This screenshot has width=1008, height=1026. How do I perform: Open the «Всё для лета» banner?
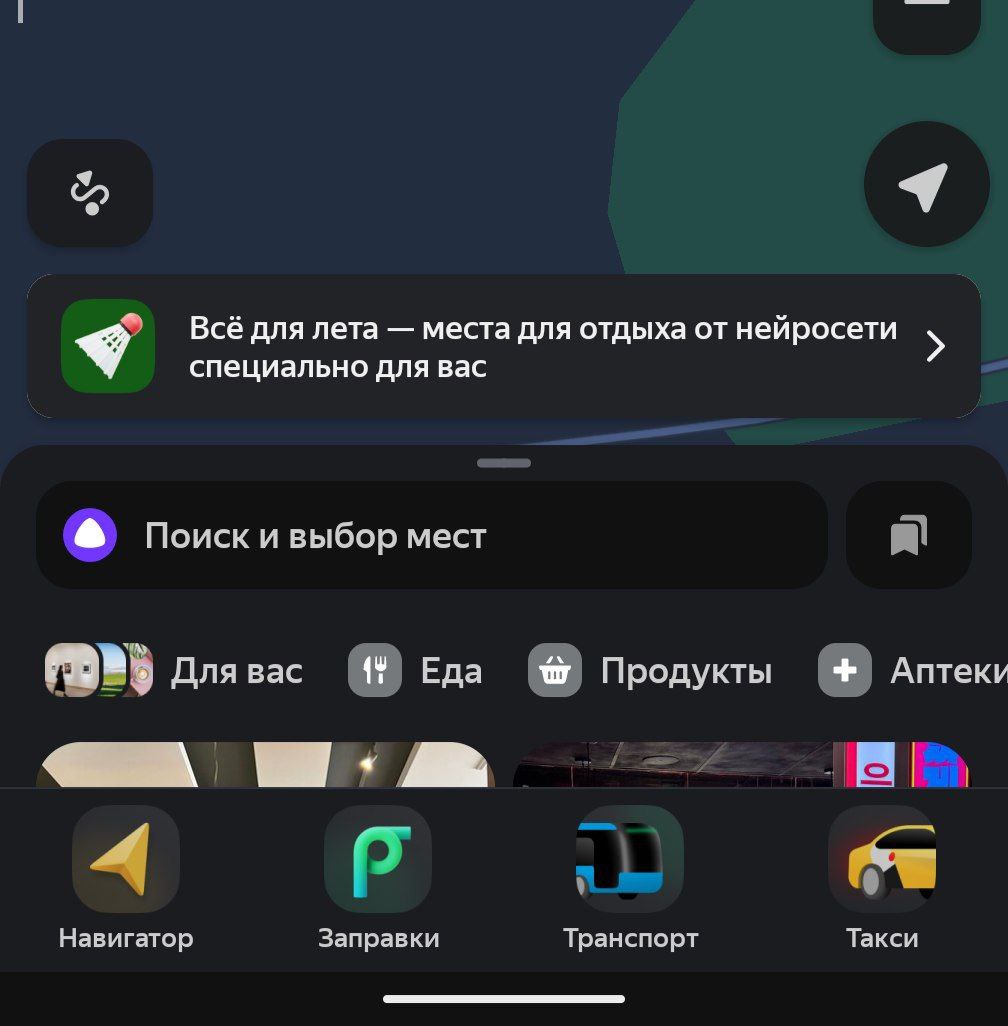pos(503,346)
